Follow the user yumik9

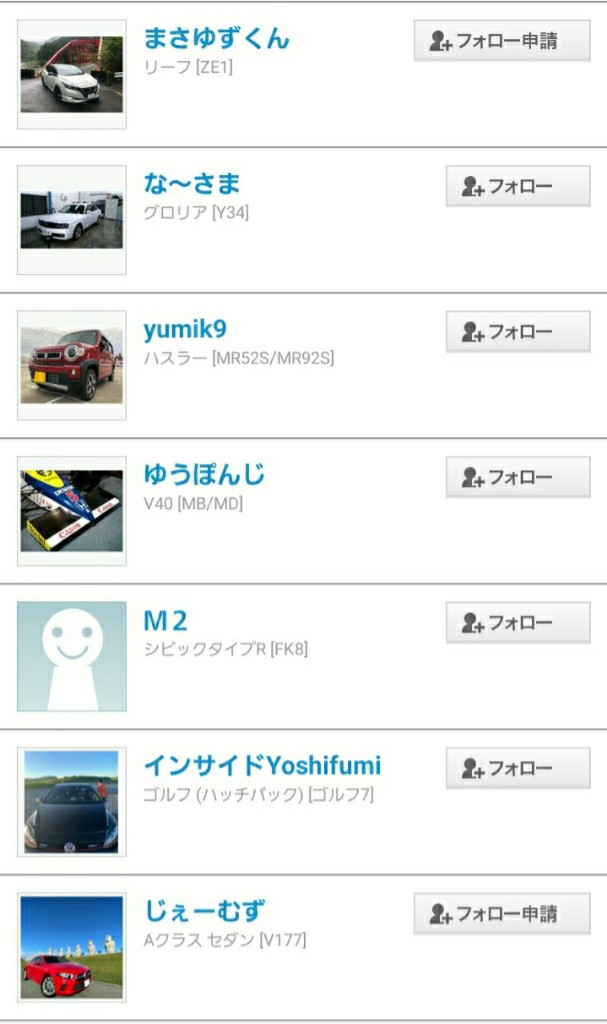click(518, 332)
